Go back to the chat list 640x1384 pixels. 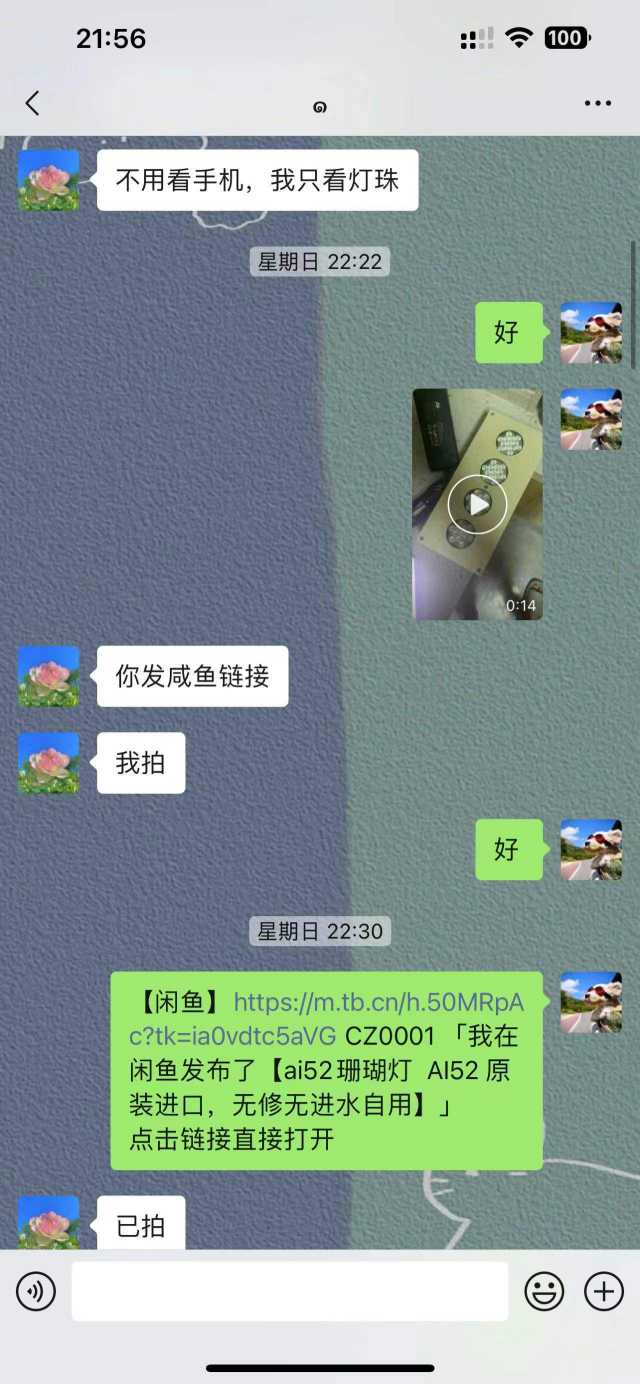coord(33,103)
